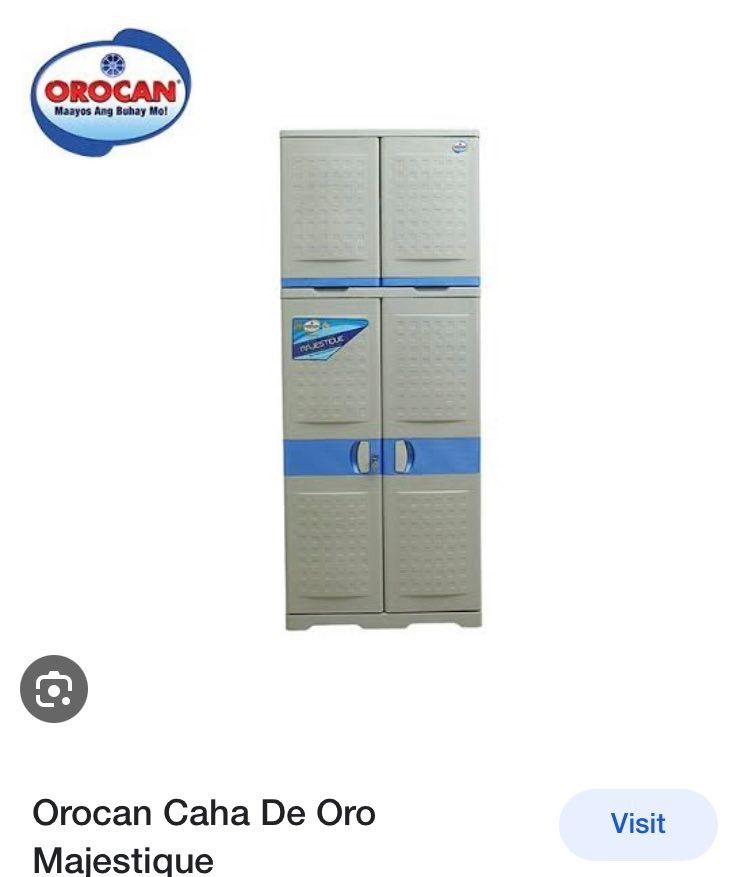Tap the blue handle area of the cabinet image
This screenshot has width=750, height=877.
click(378, 456)
